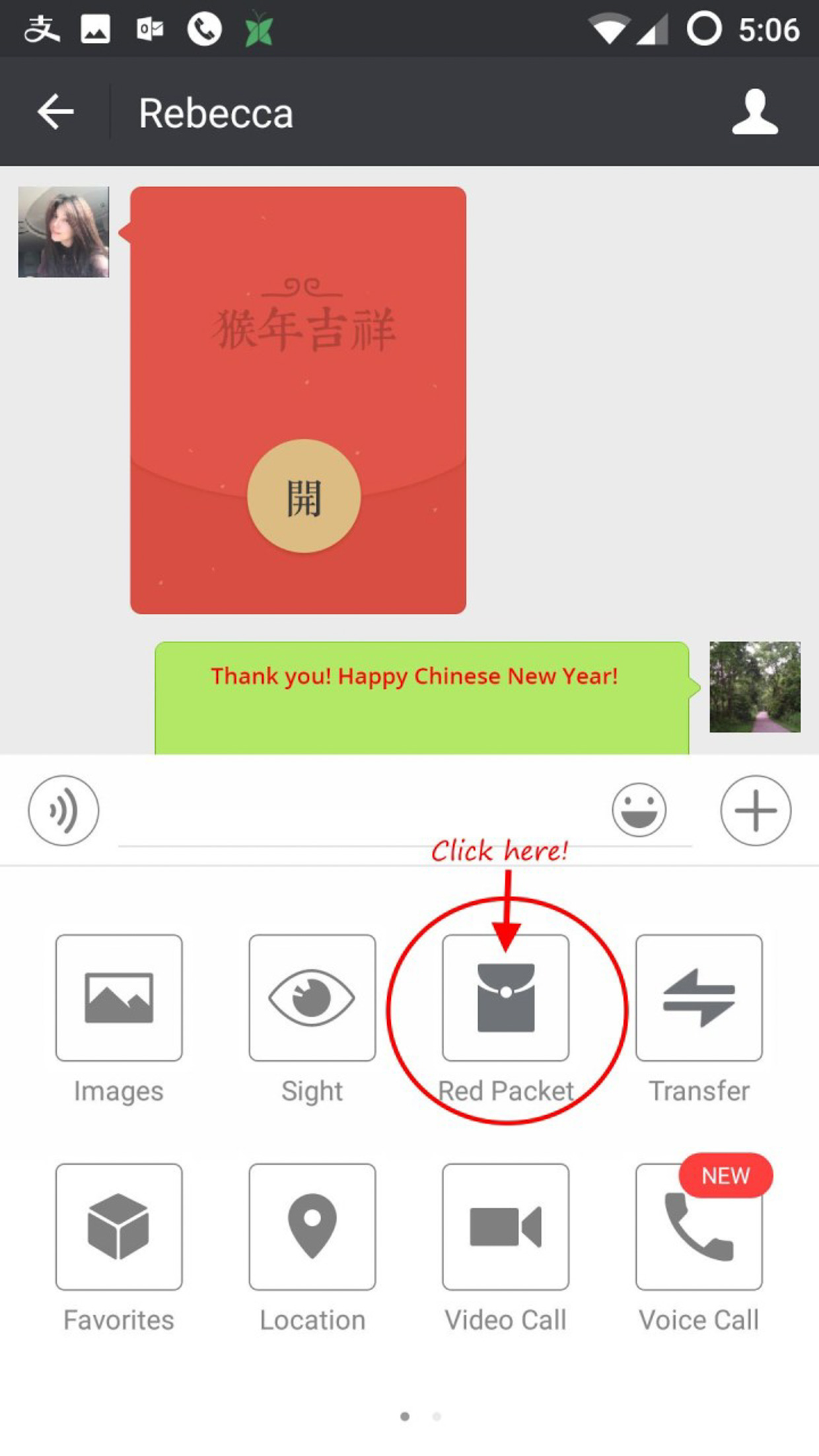Open the emoji sticker panel

(639, 811)
